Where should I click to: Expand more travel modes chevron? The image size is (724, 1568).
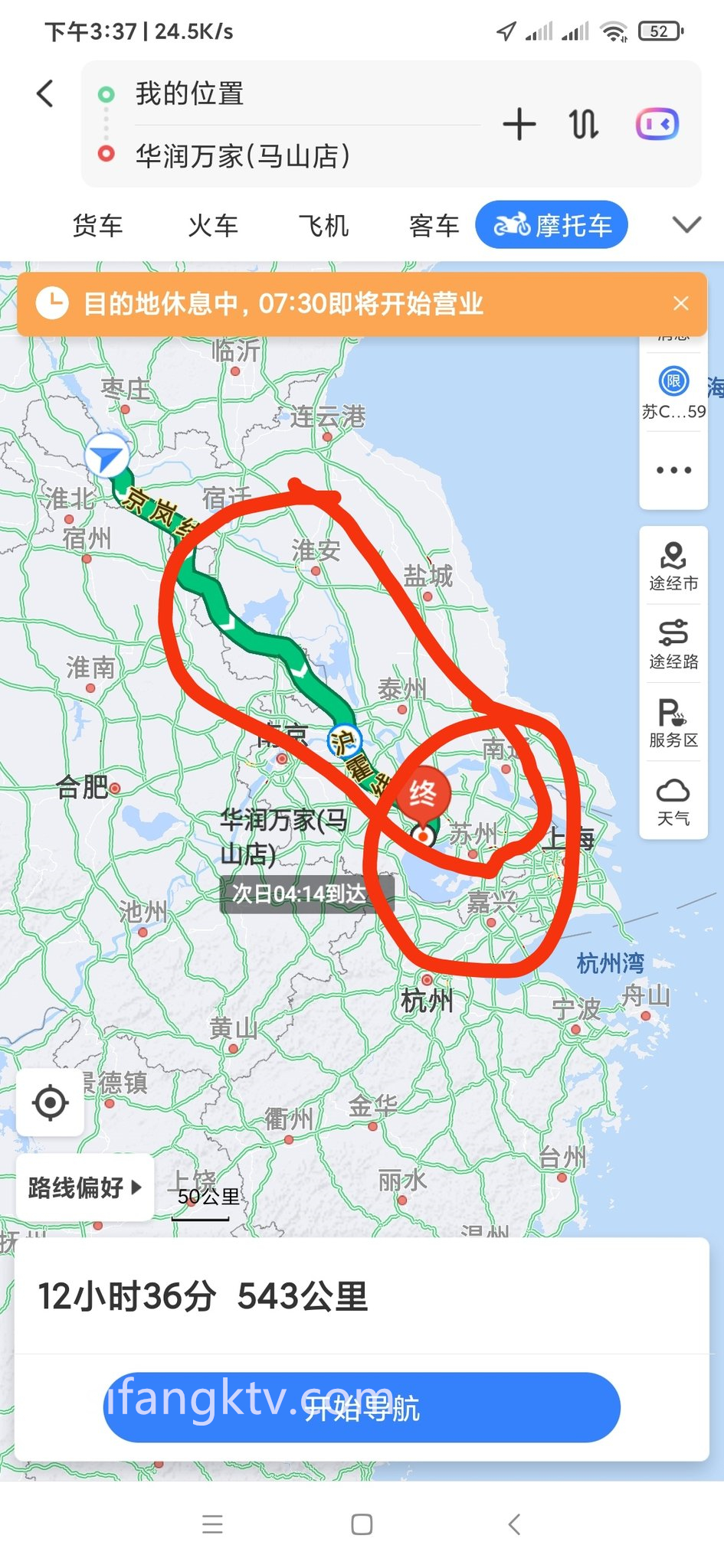(686, 224)
